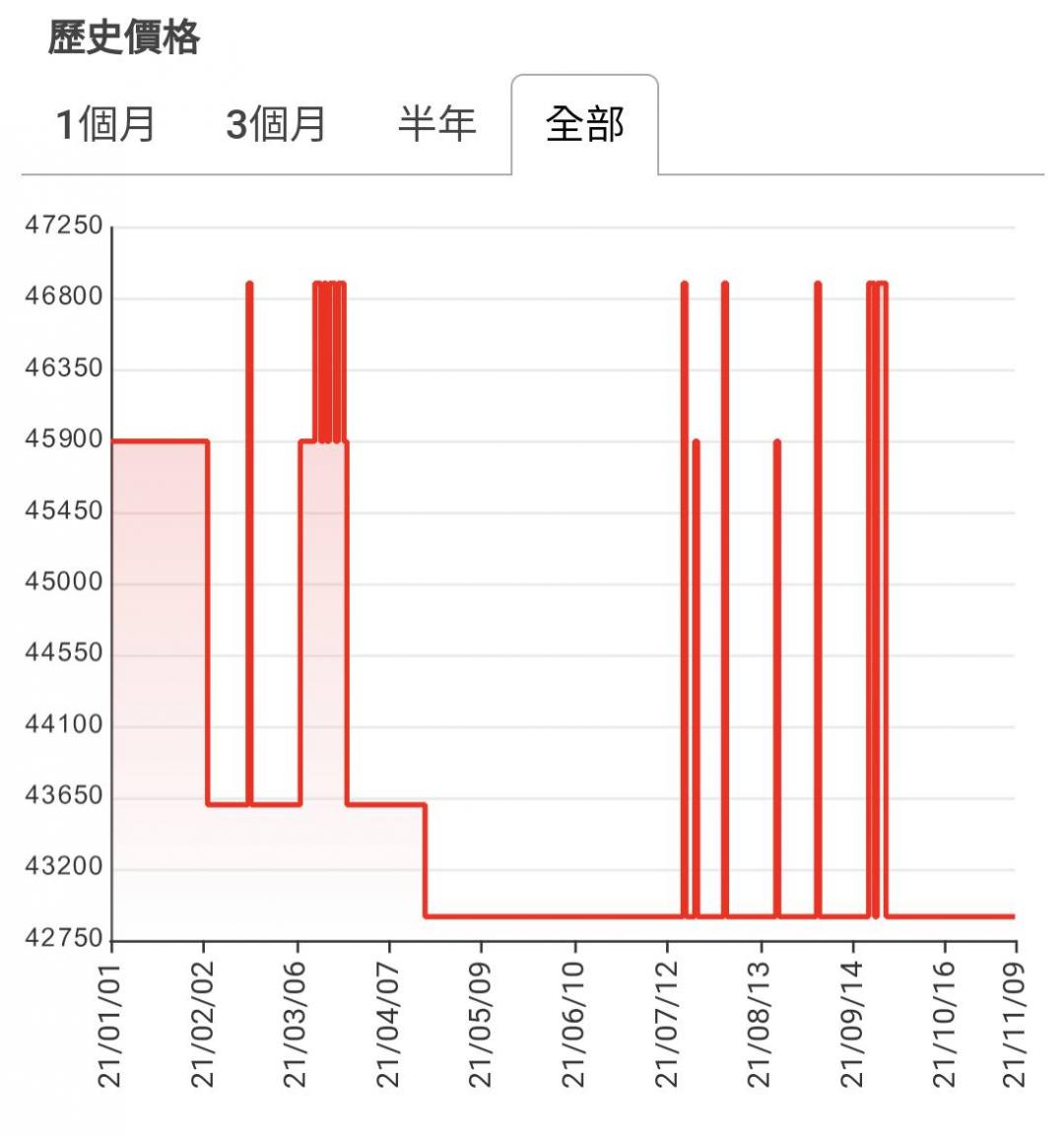
Task: Select the 全部 tab
Action: tap(584, 125)
